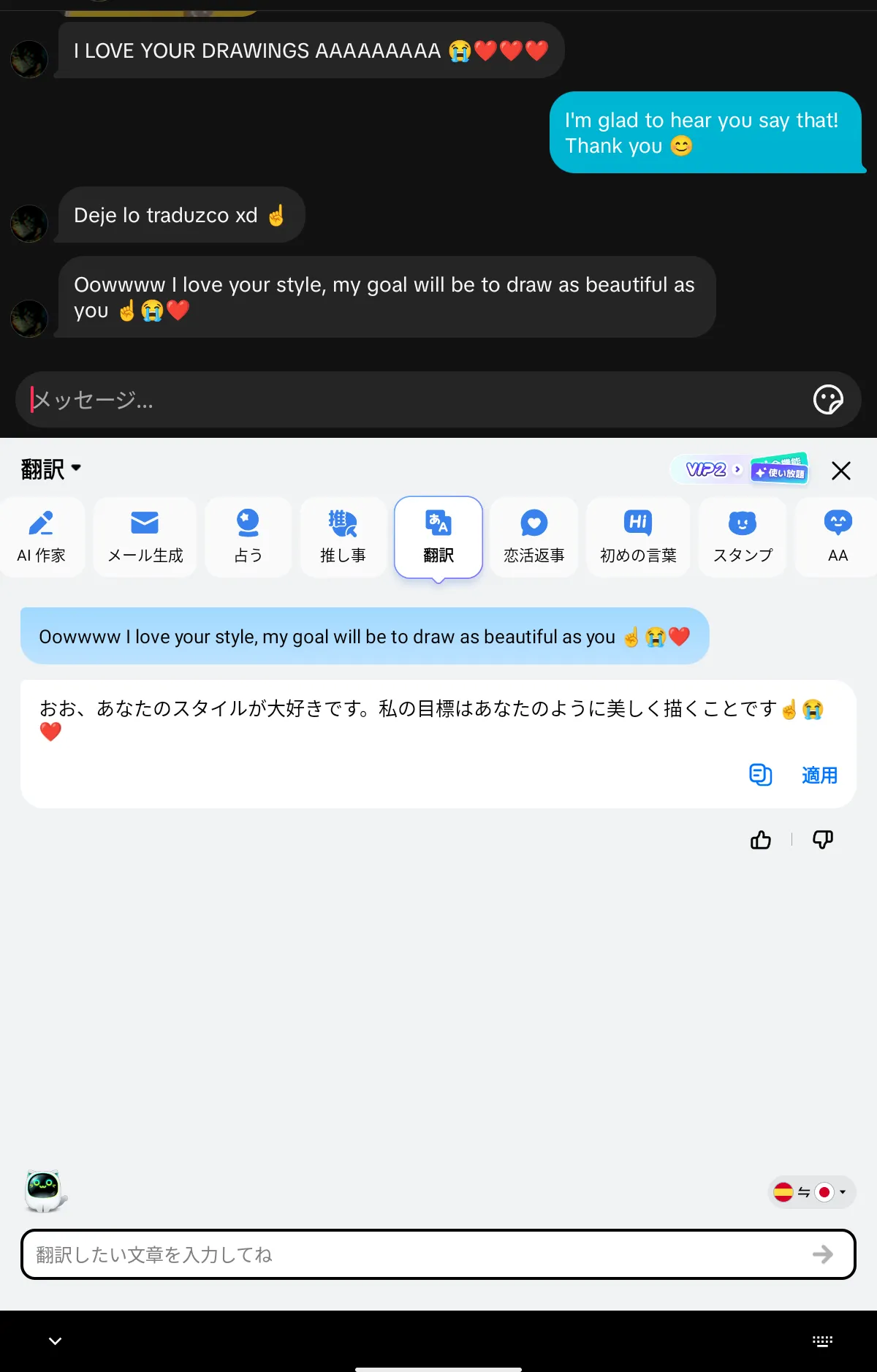Expand the 翻訳 mode dropdown
This screenshot has height=1372, width=877.
pos(51,469)
